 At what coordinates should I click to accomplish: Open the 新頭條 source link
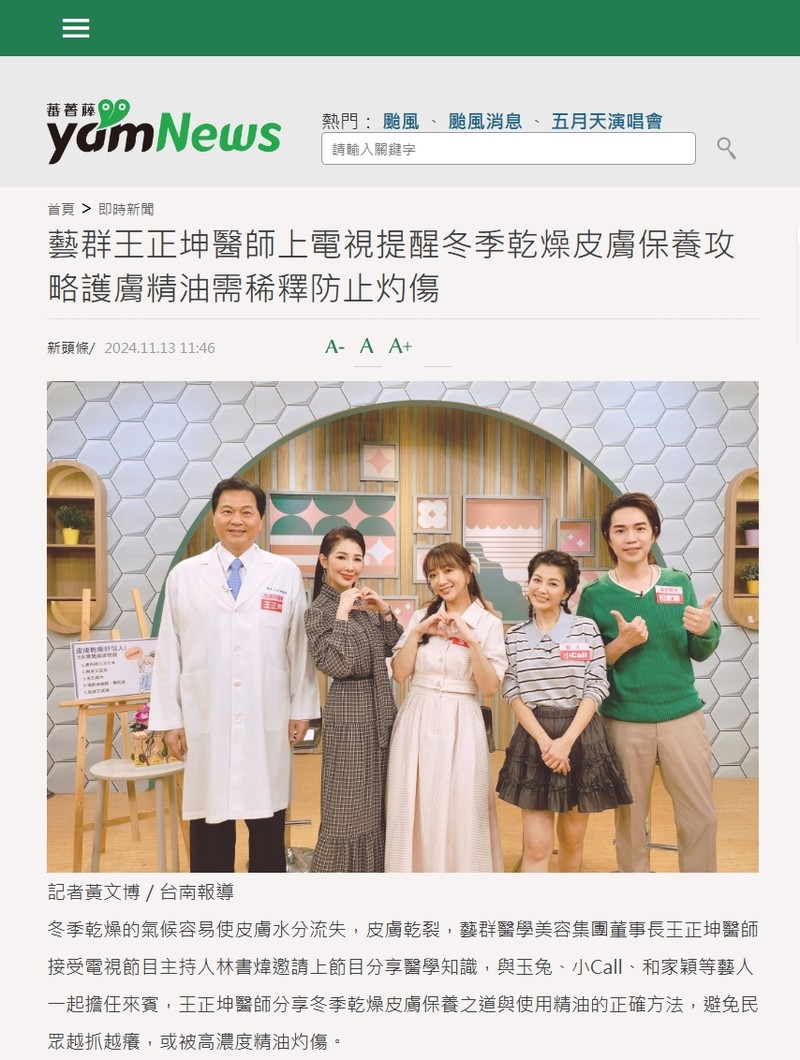tap(68, 348)
